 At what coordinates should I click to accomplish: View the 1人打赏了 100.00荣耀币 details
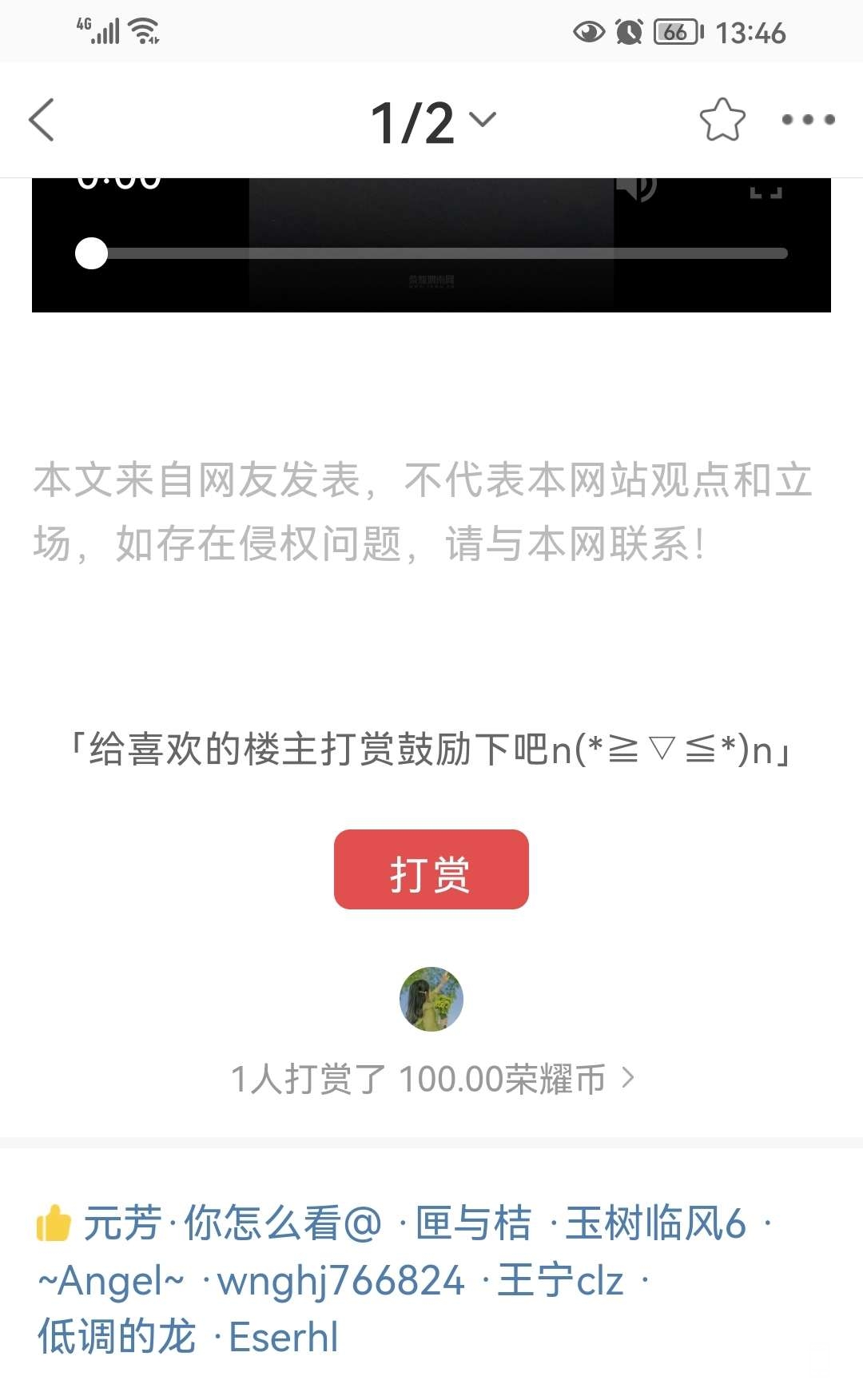431,1079
